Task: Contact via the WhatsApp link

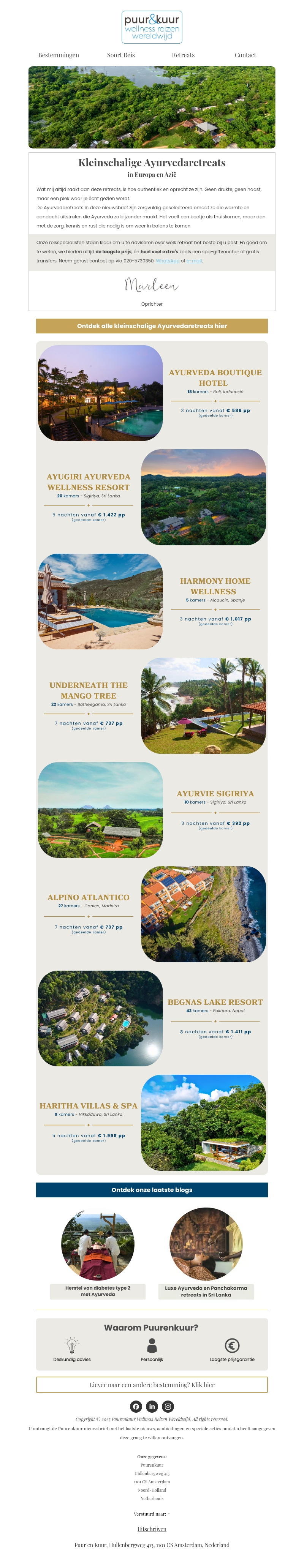Action: (168, 261)
